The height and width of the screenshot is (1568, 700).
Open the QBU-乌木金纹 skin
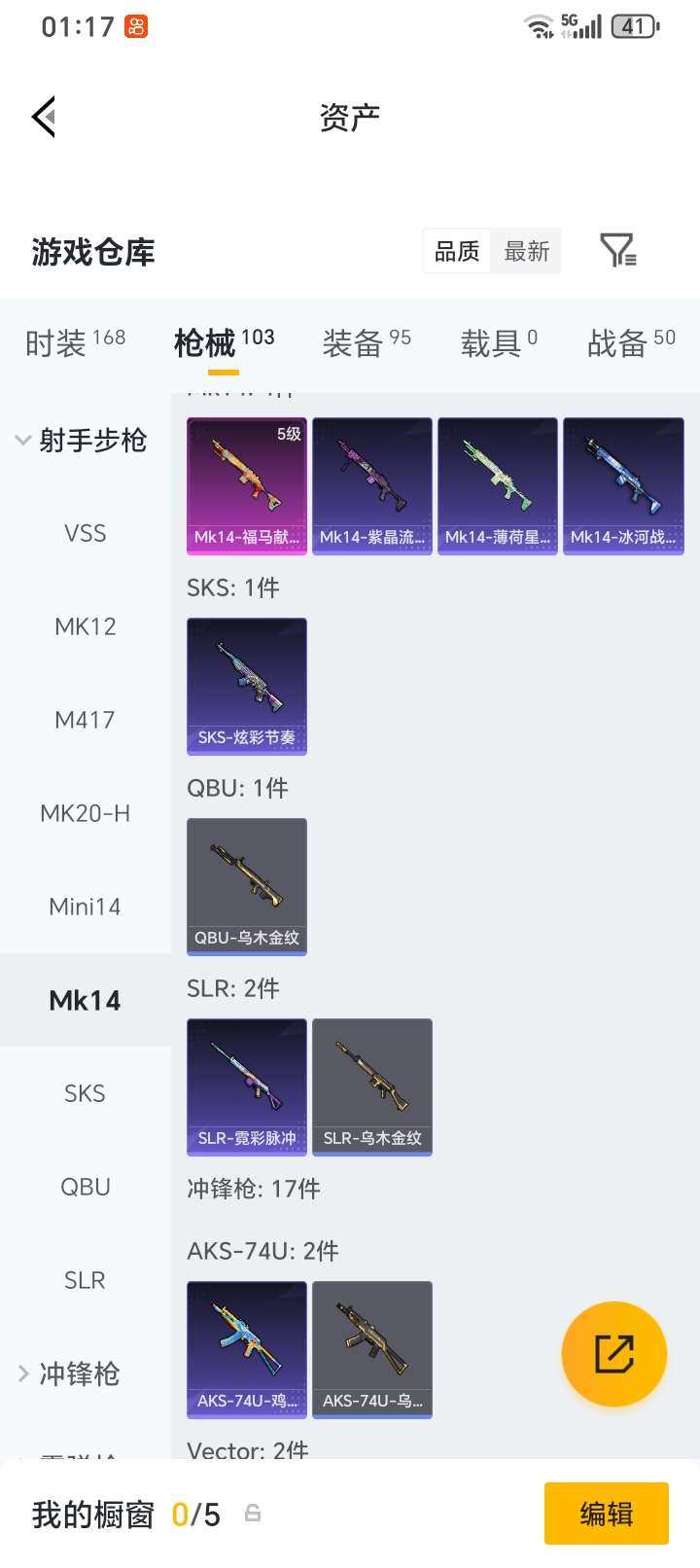pos(247,887)
